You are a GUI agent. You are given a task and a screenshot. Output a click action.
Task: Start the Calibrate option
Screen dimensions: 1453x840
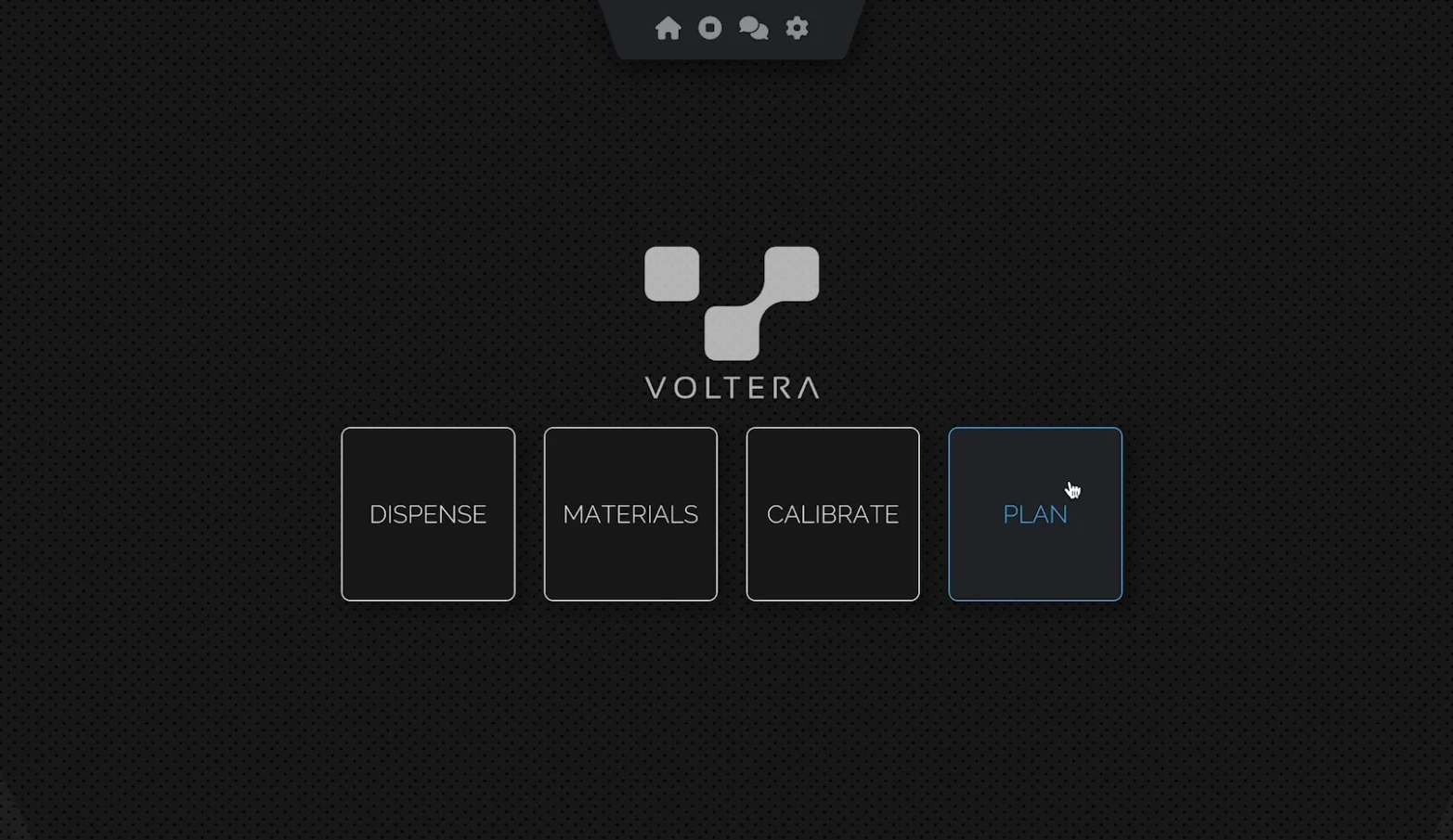tap(833, 514)
